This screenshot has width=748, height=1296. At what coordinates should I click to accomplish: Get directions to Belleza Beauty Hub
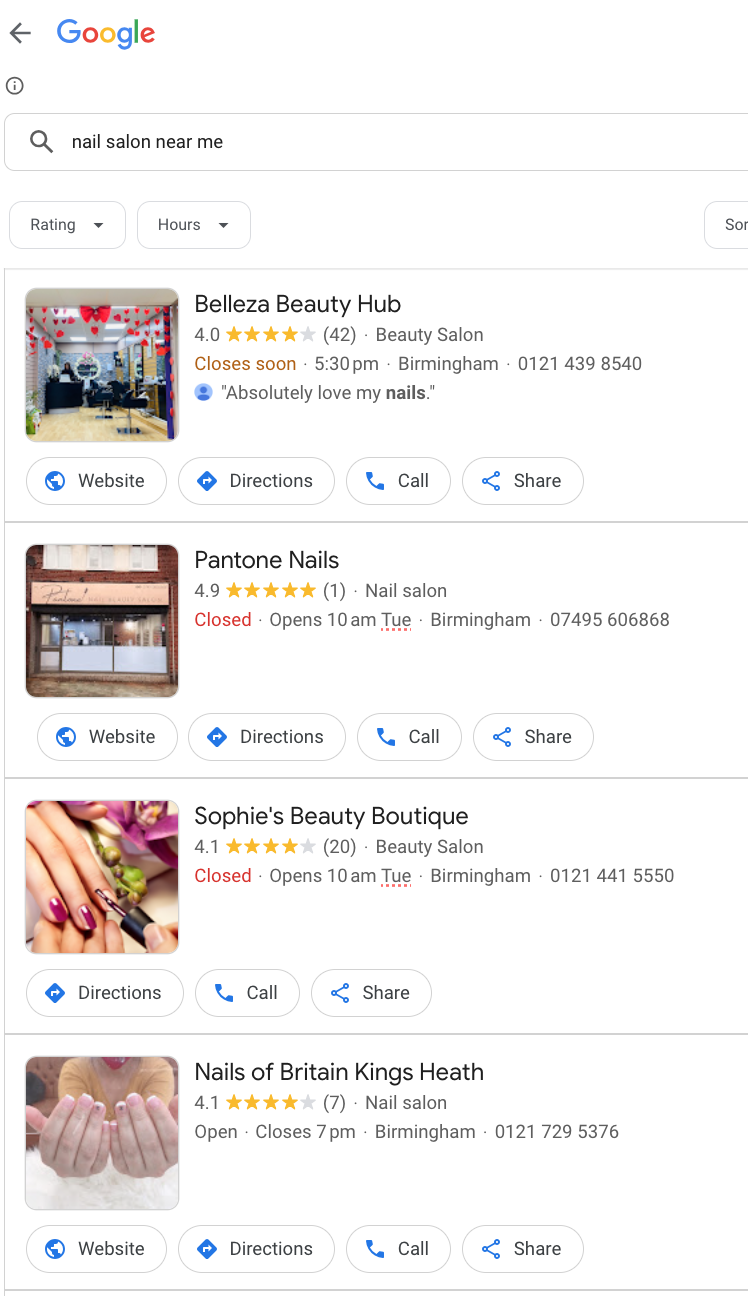[256, 481]
